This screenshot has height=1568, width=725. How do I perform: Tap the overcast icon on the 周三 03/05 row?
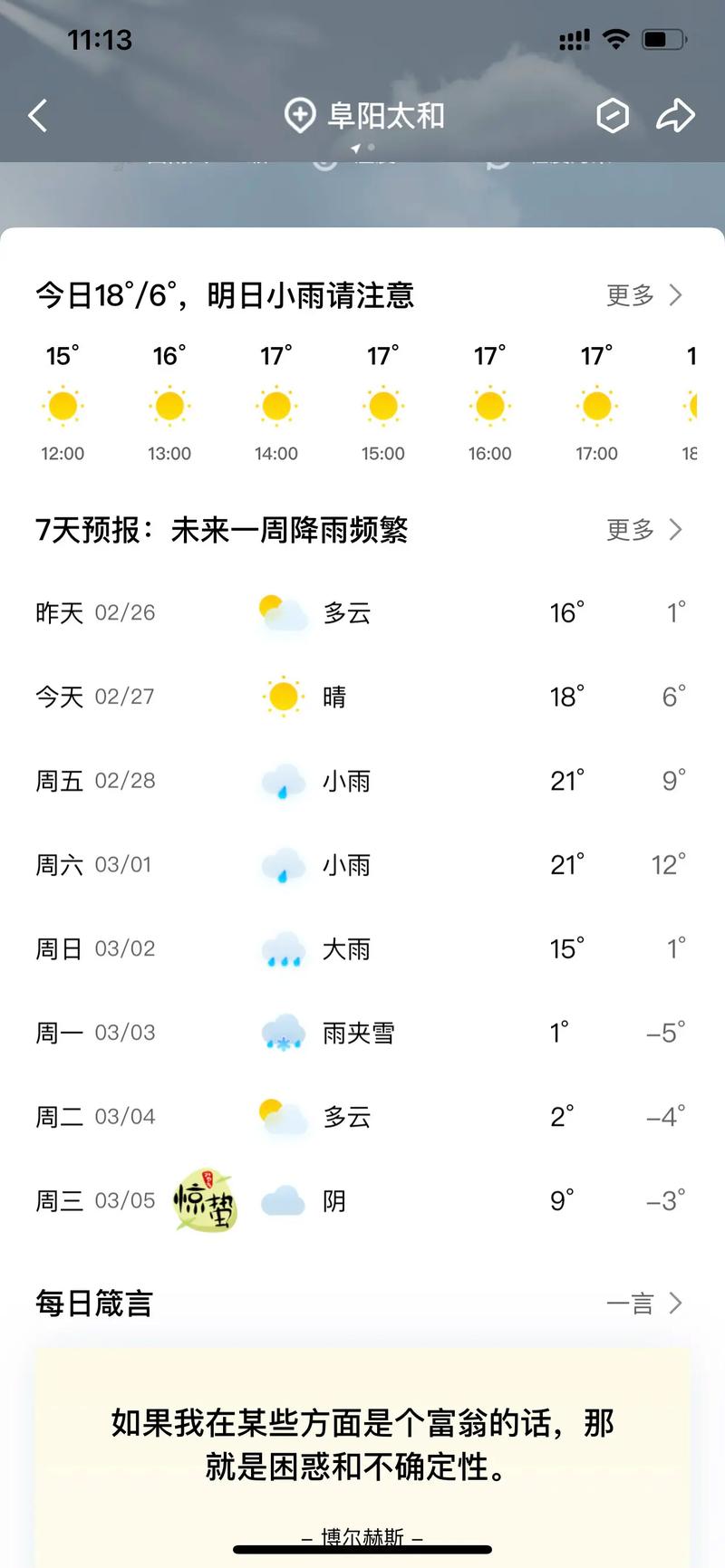283,1200
